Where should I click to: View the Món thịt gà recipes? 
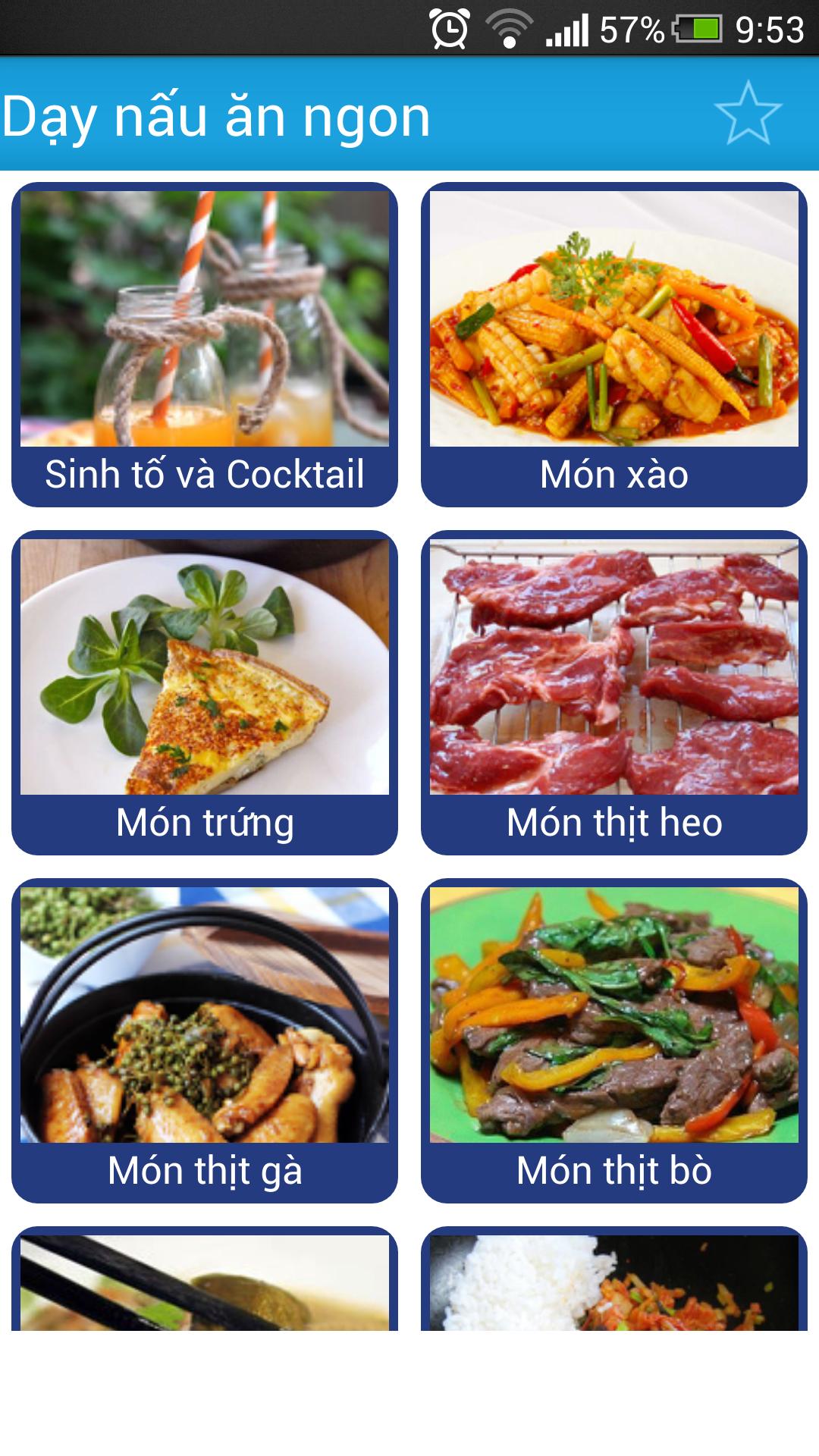coord(205,1040)
